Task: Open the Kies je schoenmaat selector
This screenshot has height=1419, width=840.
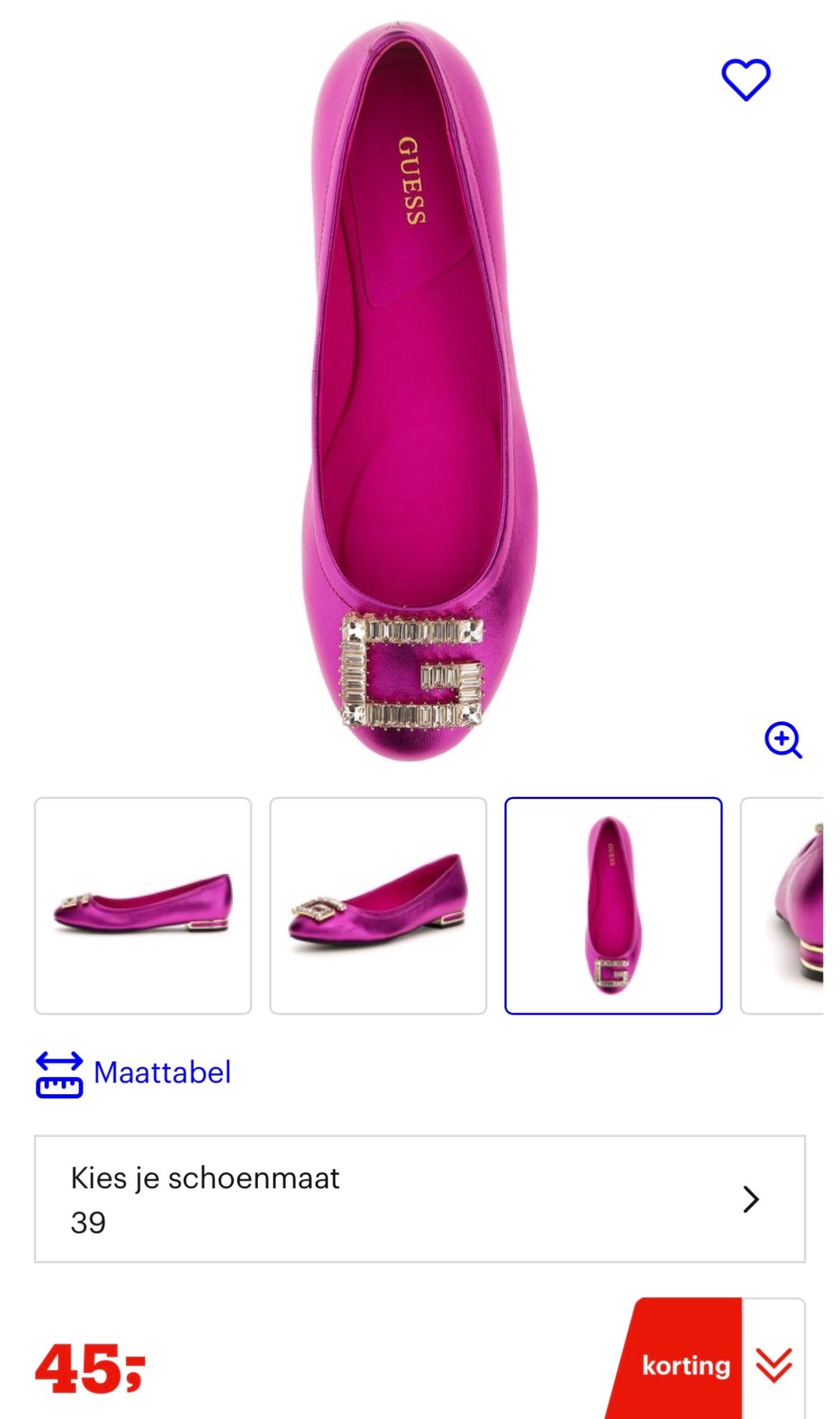Action: pyautogui.click(x=420, y=1199)
